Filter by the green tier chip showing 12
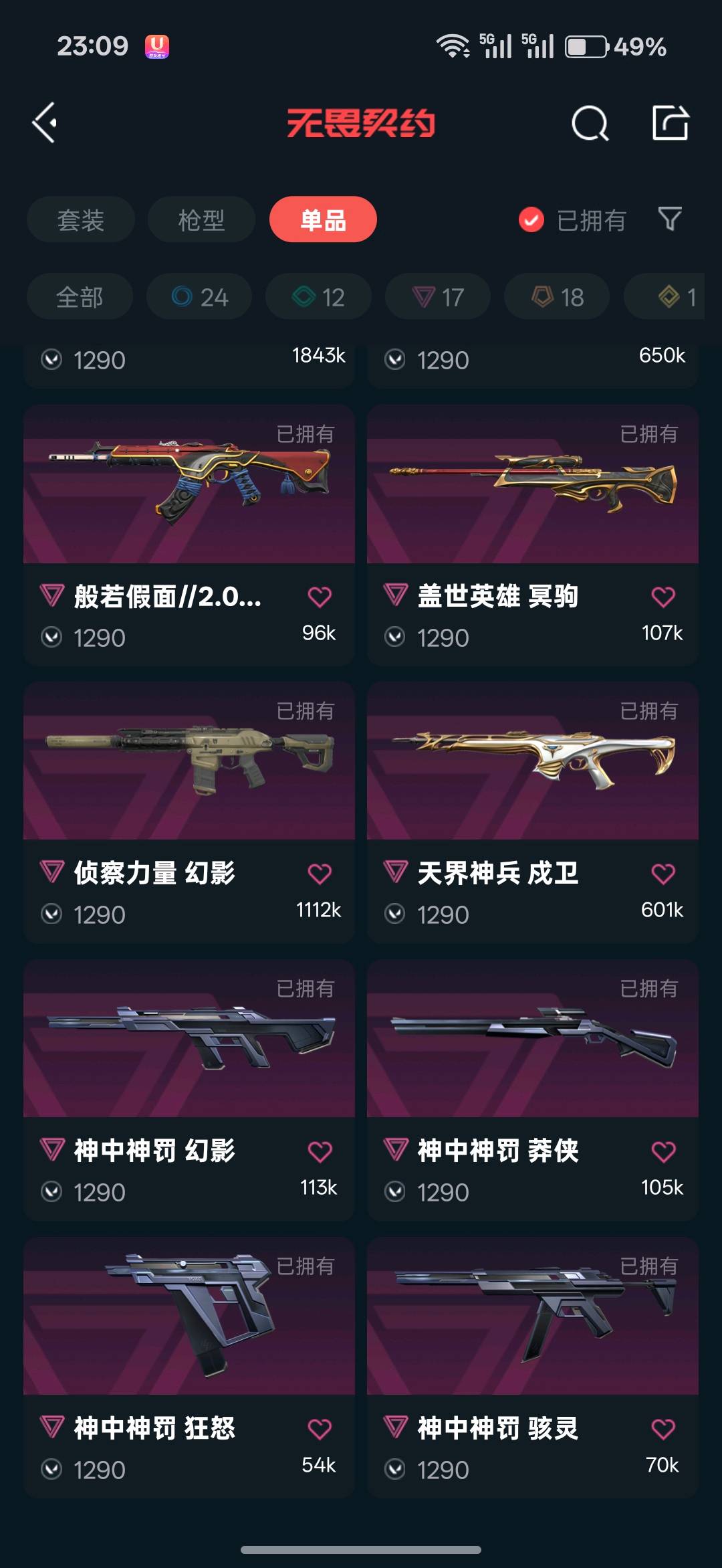Image resolution: width=722 pixels, height=1568 pixels. pos(318,296)
